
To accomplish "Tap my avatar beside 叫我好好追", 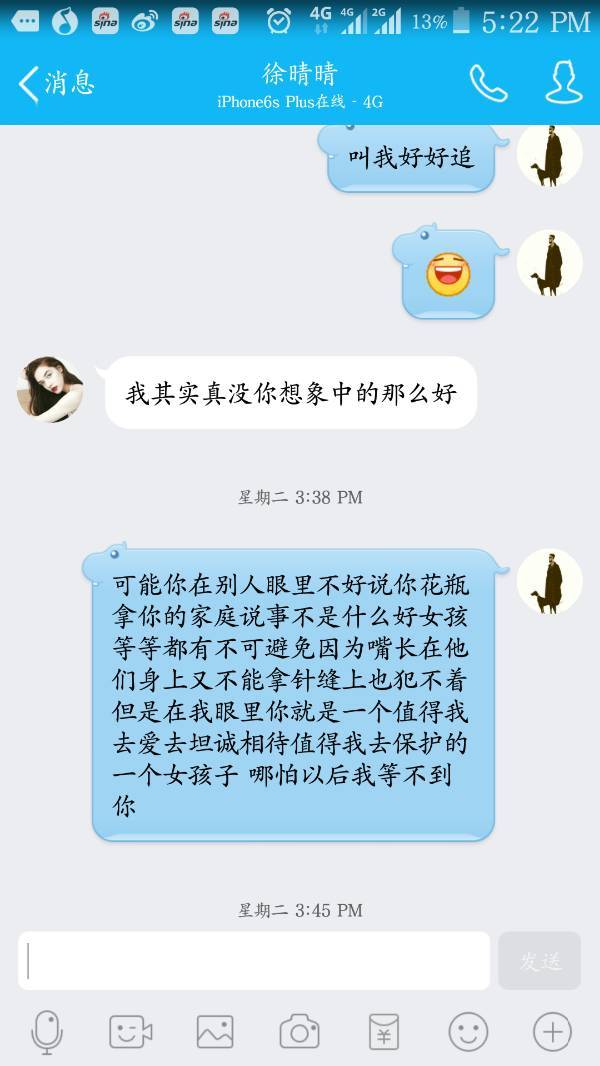I will point(550,156).
